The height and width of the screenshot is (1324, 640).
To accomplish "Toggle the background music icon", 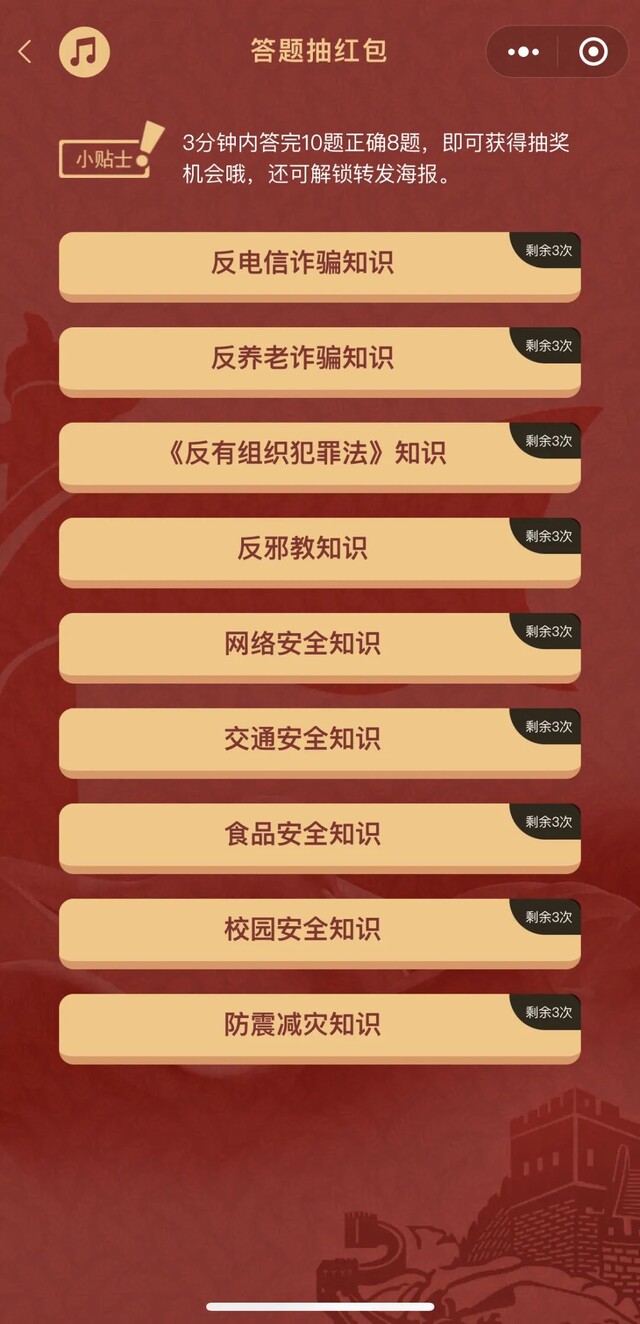I will point(84,52).
